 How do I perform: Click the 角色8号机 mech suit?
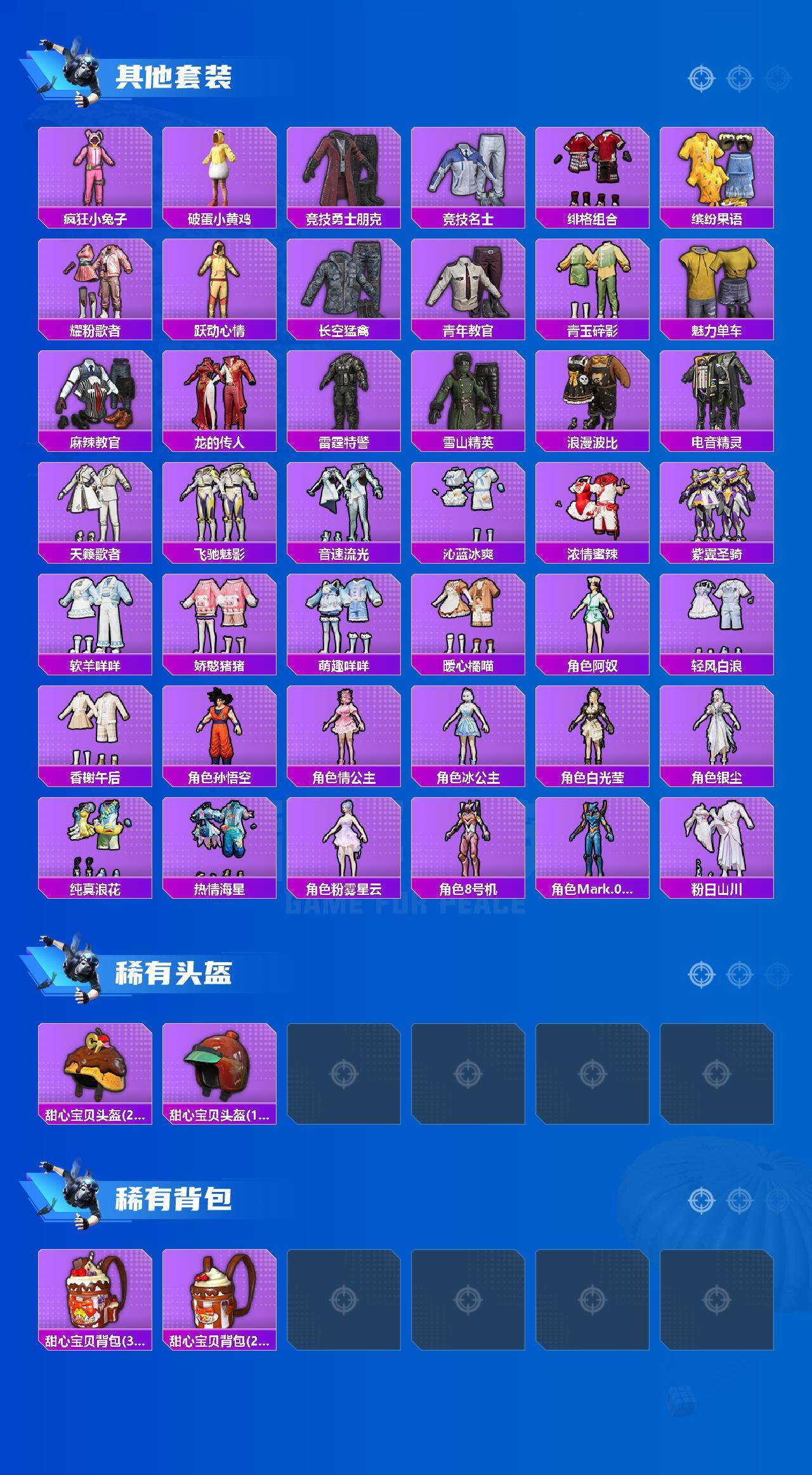point(469,838)
